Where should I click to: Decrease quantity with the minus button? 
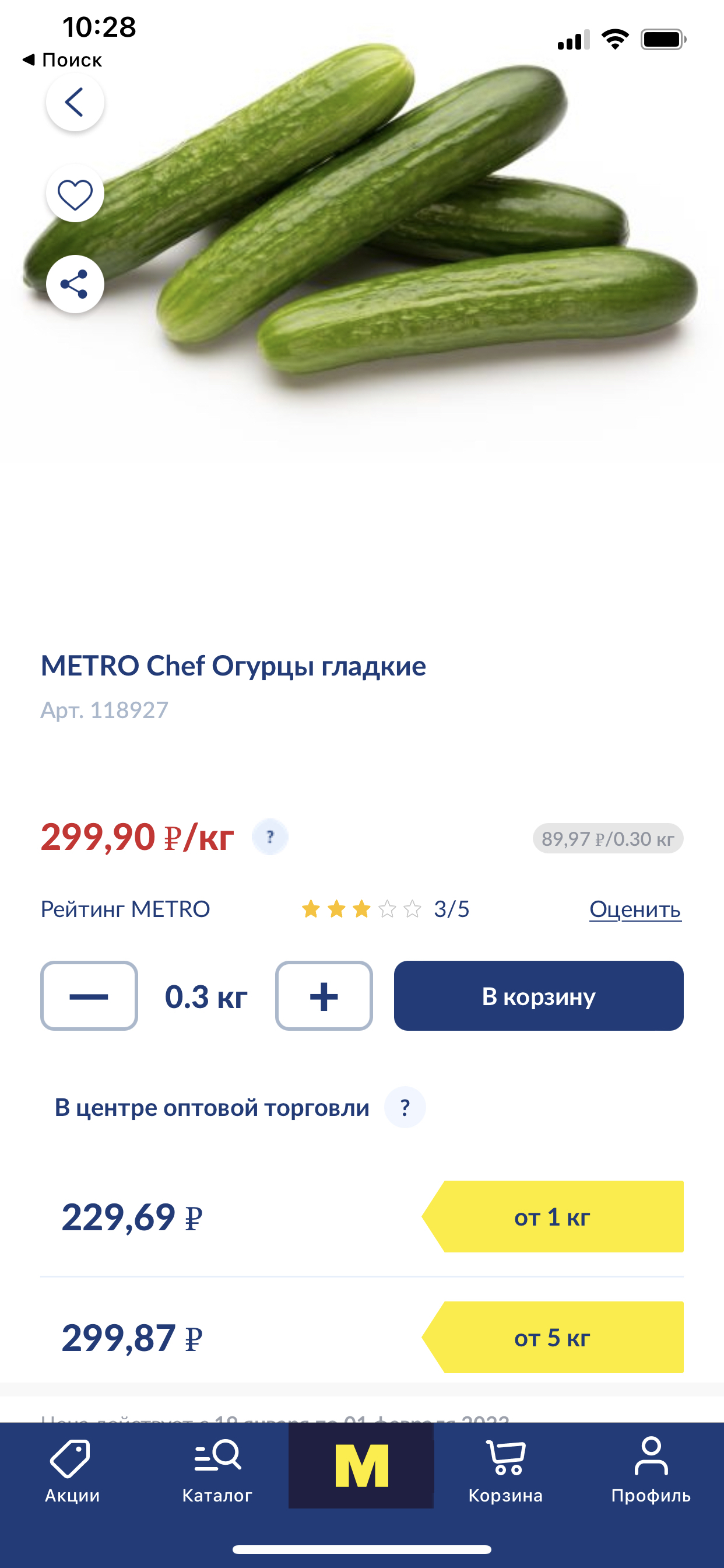coord(89,996)
